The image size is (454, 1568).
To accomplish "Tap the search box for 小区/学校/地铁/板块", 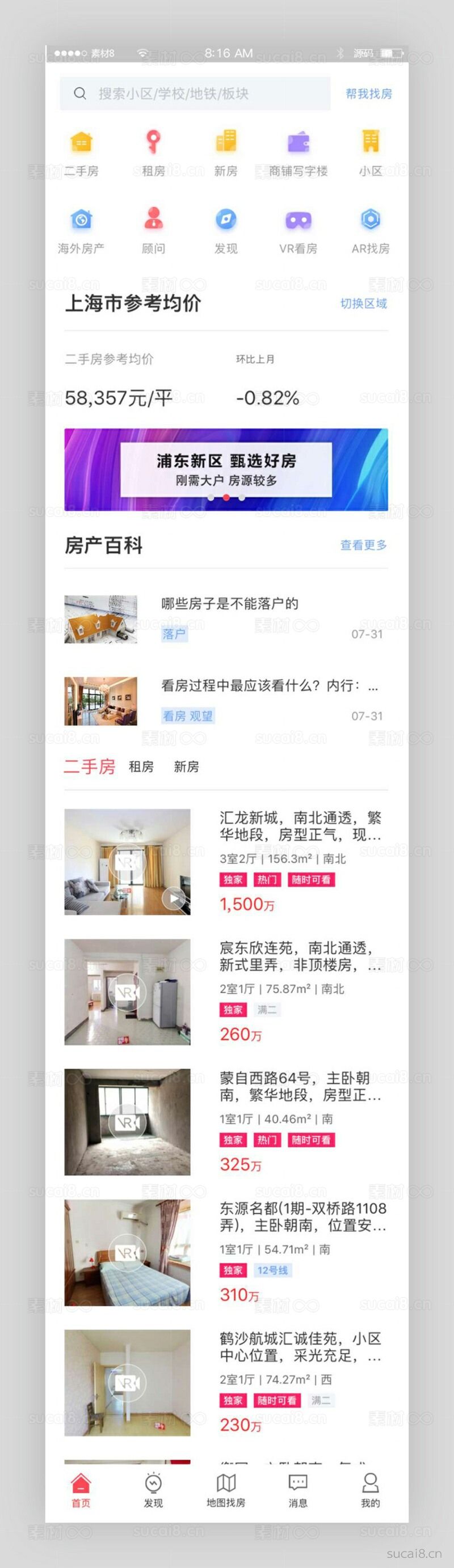I will click(x=195, y=94).
